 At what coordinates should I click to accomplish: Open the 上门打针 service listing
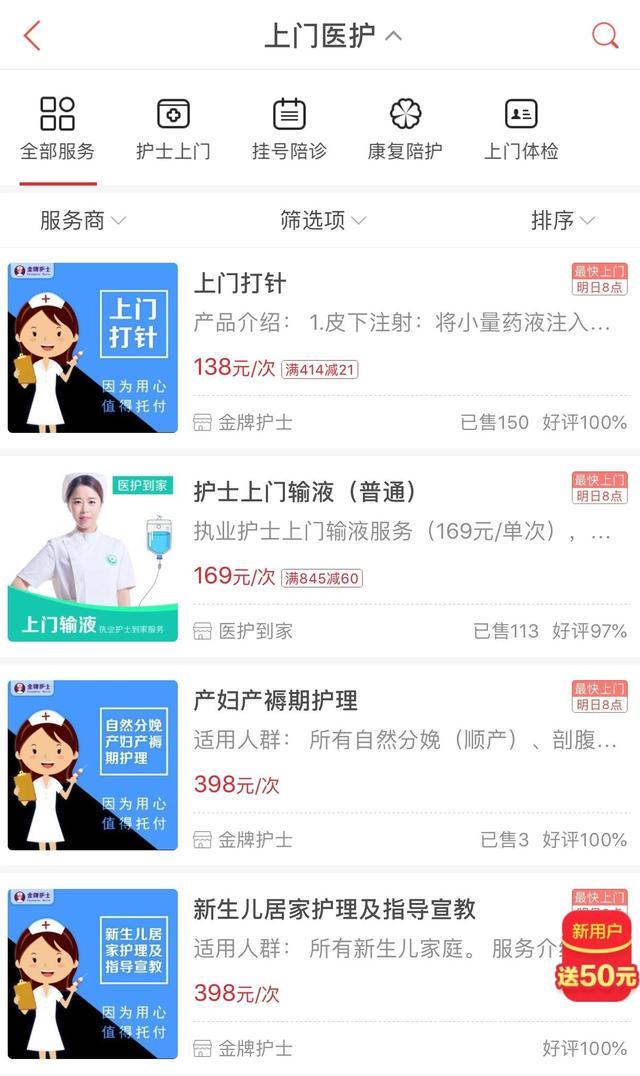coord(240,283)
